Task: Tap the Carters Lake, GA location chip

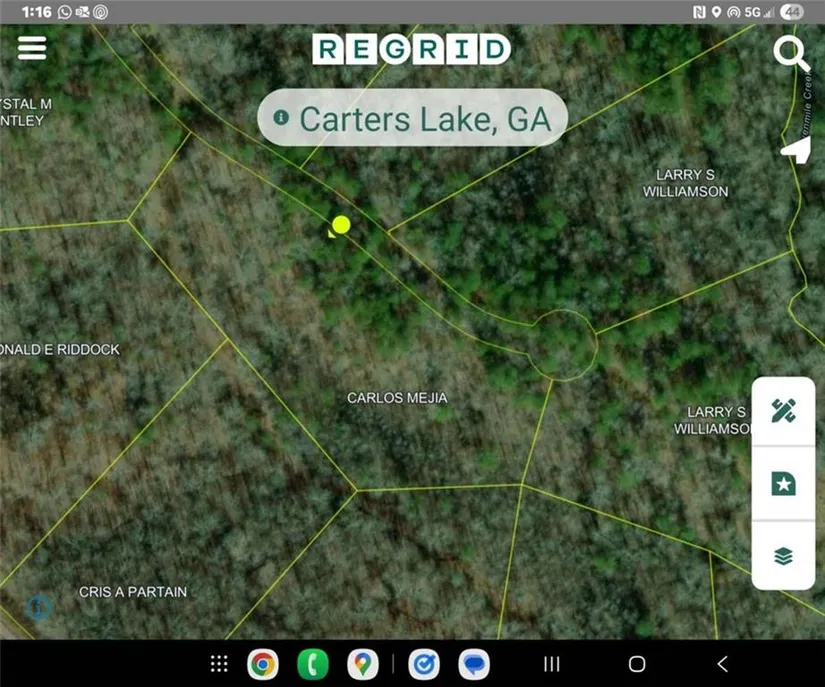Action: tap(412, 118)
